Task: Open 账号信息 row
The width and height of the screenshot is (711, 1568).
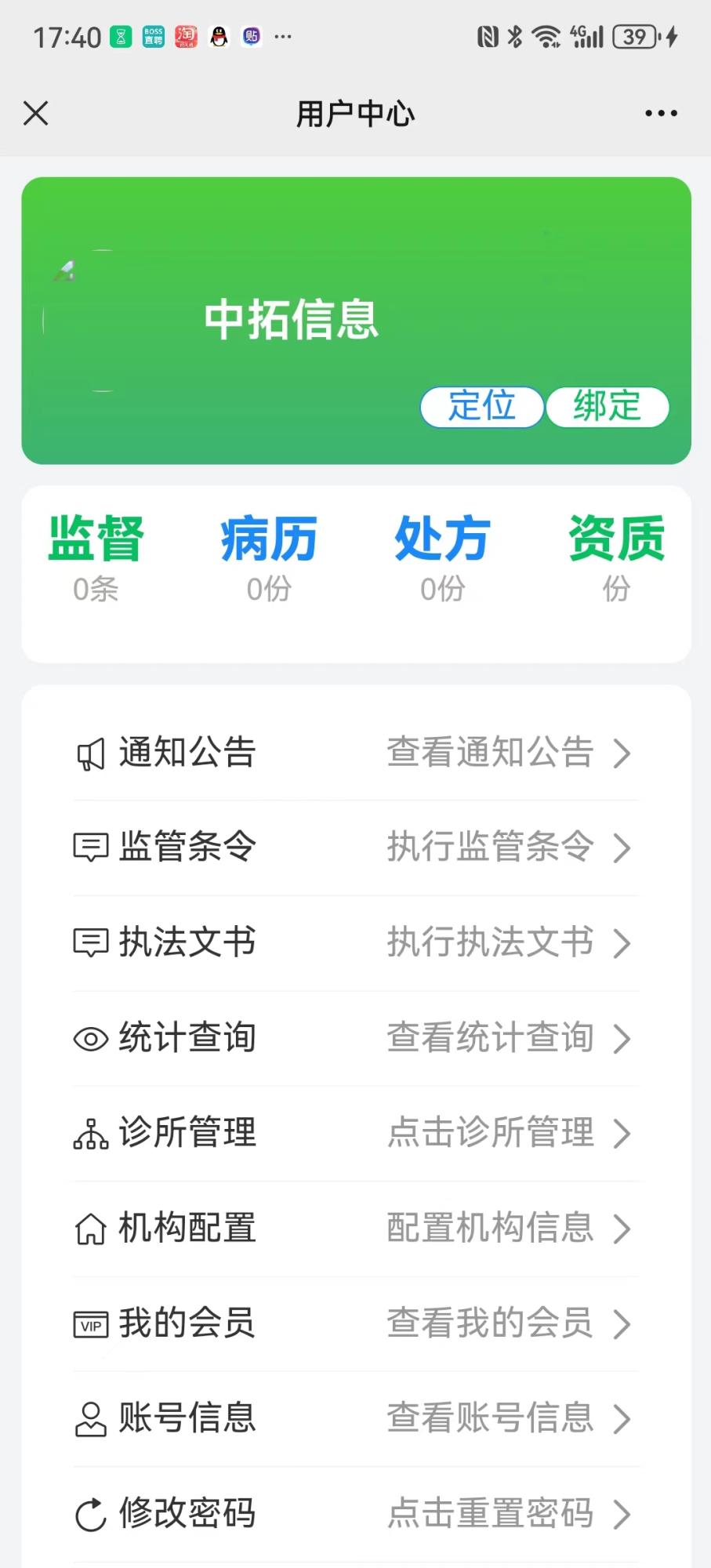Action: pos(356,1419)
